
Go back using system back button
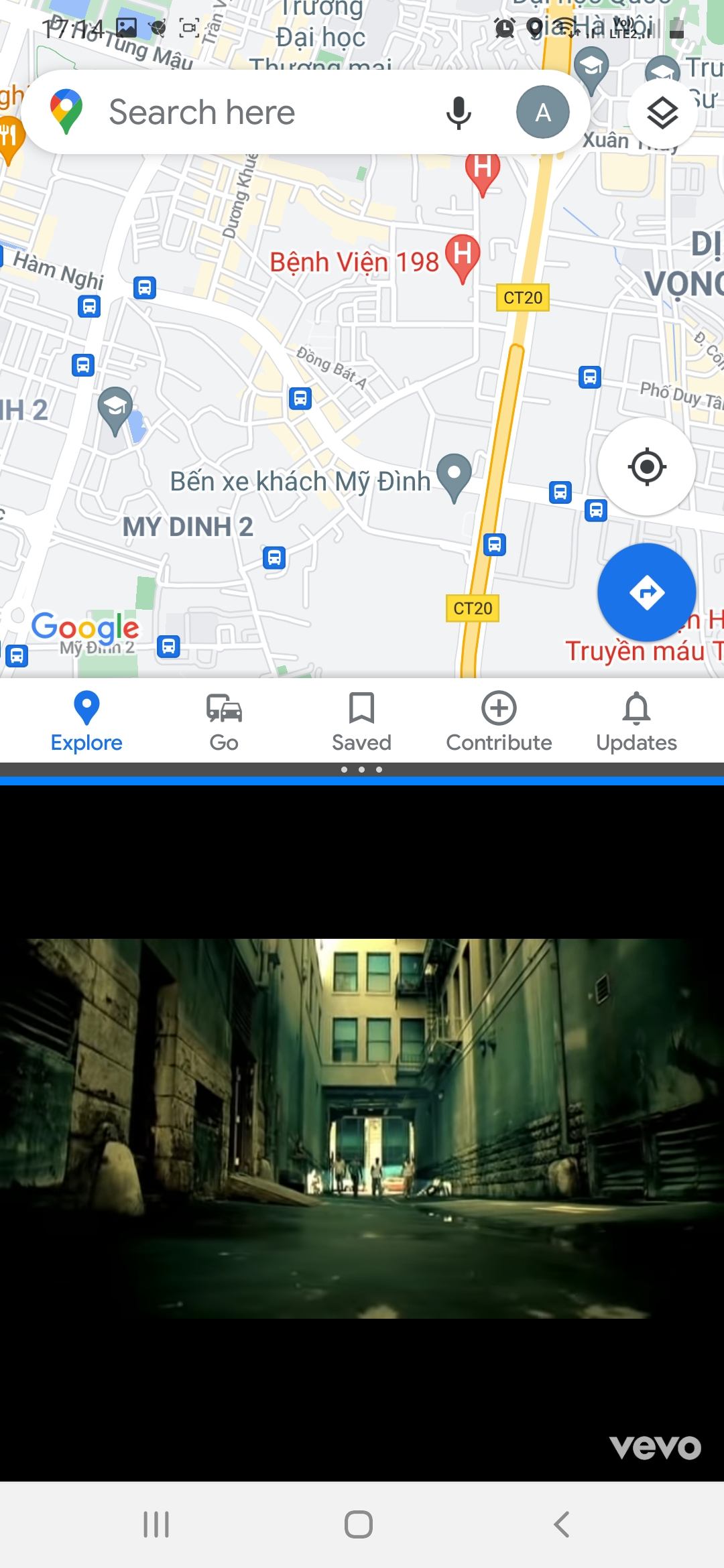562,1524
